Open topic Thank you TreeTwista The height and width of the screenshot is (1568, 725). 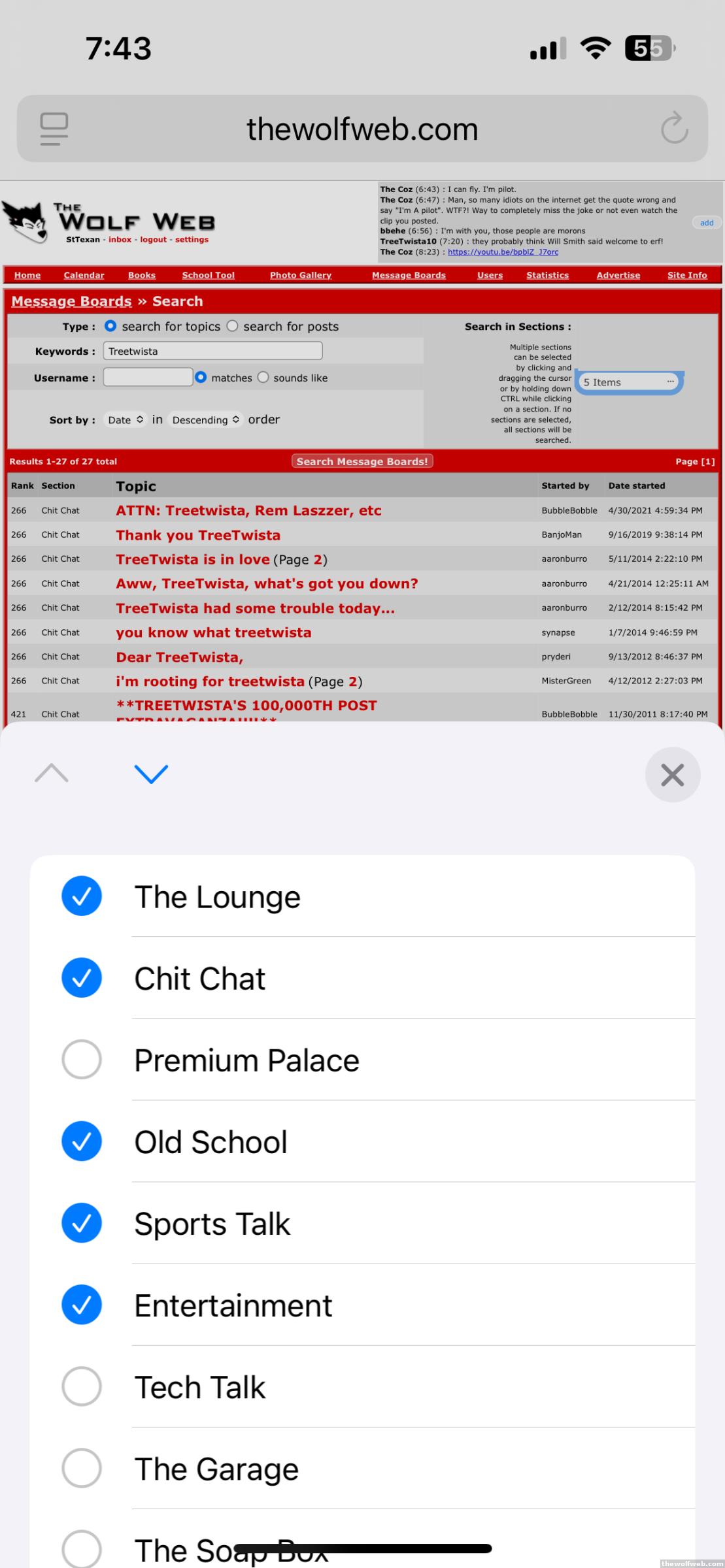[198, 535]
